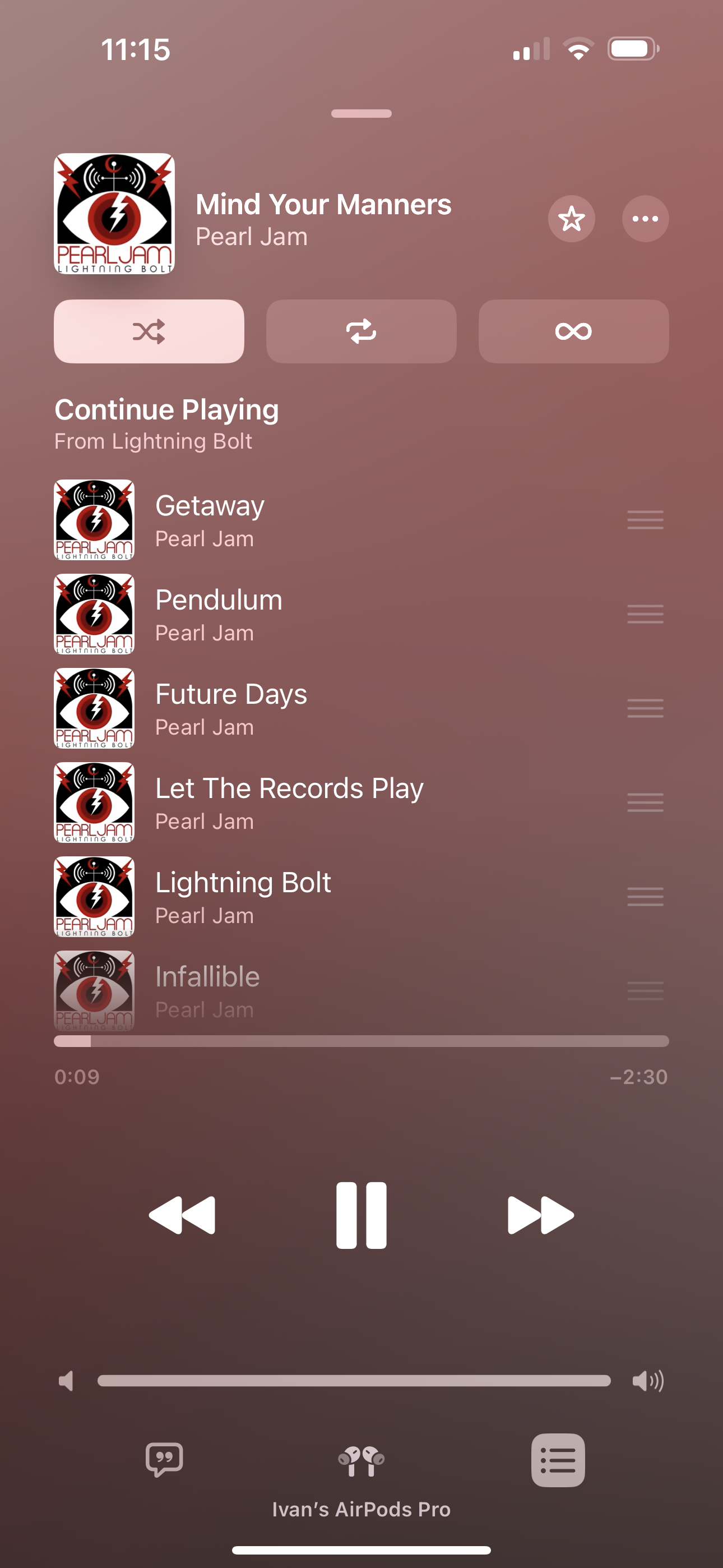Play Future Days from the queue
The height and width of the screenshot is (1568, 723).
click(x=304, y=708)
